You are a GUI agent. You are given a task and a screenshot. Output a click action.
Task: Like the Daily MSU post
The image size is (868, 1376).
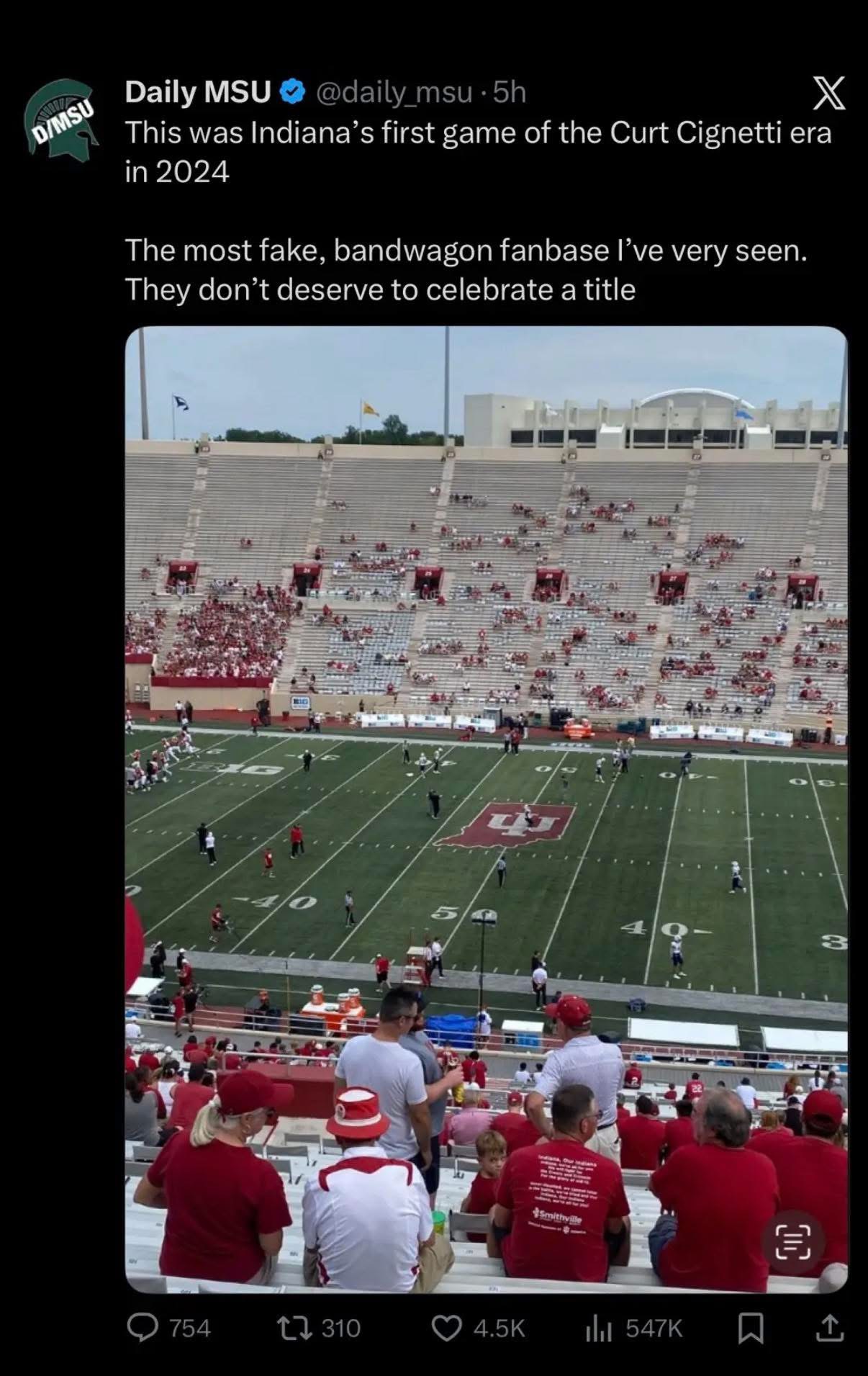(446, 1328)
